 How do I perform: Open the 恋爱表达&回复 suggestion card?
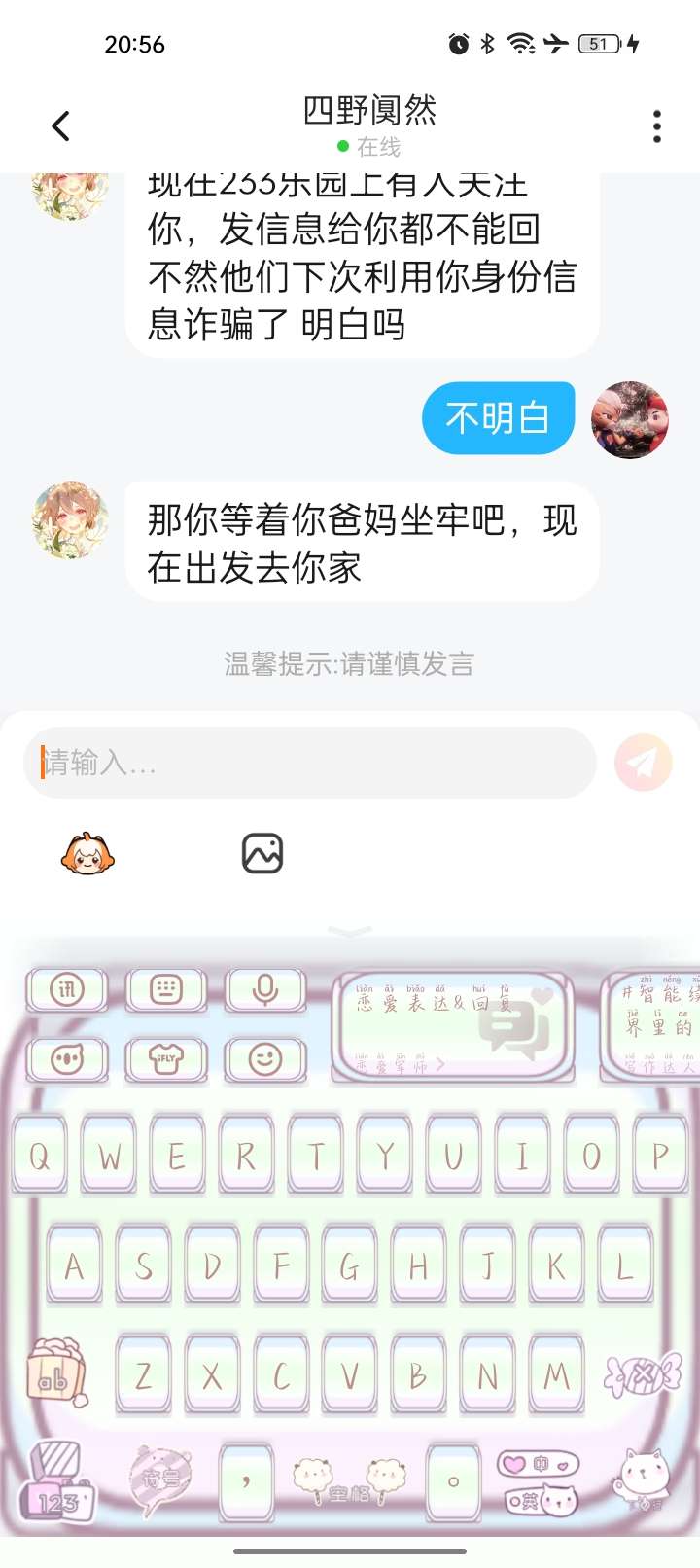tap(451, 1027)
